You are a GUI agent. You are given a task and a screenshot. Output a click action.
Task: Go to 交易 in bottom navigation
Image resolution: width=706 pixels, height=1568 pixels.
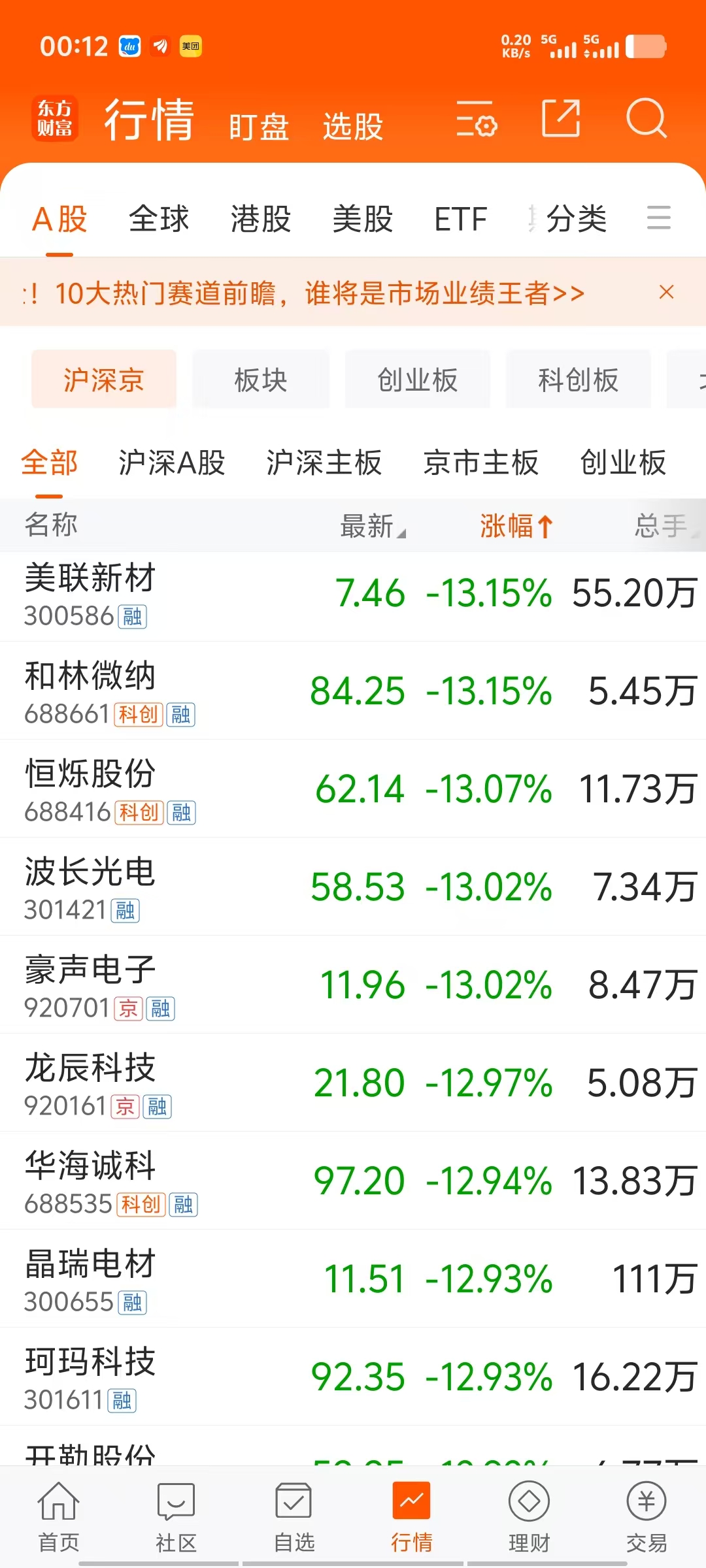tap(647, 1517)
